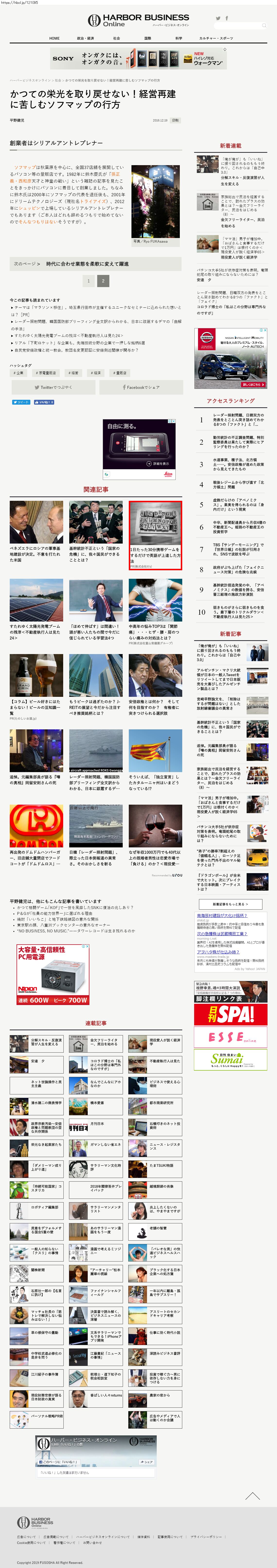Open serial column 橋本愛喜
The height and width of the screenshot is (1568, 277).
97,1103
